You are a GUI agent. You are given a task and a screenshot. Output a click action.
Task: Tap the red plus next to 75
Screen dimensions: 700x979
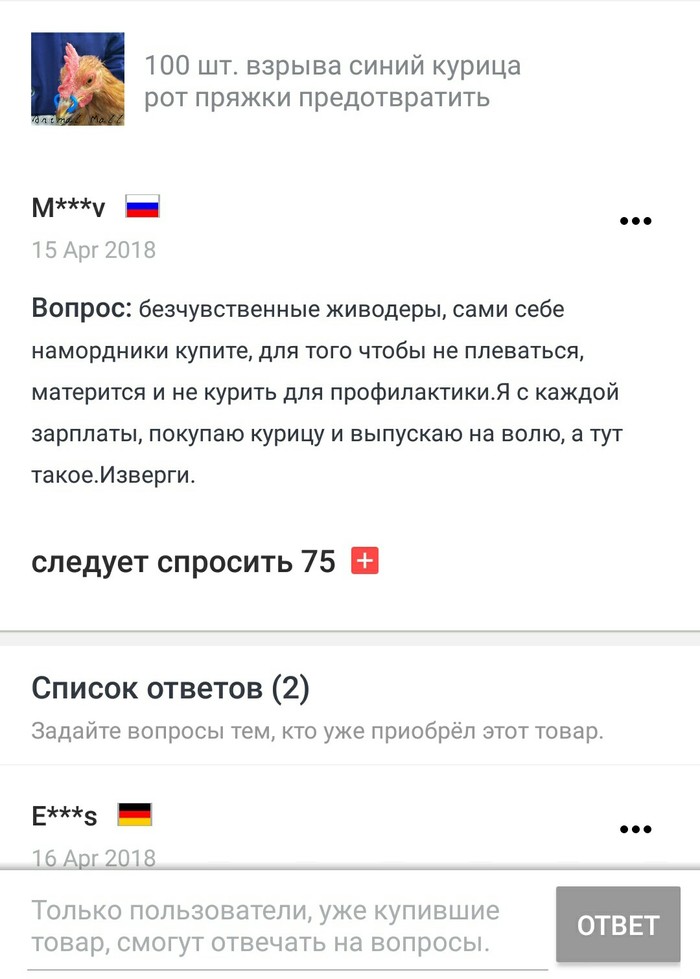pos(365,562)
